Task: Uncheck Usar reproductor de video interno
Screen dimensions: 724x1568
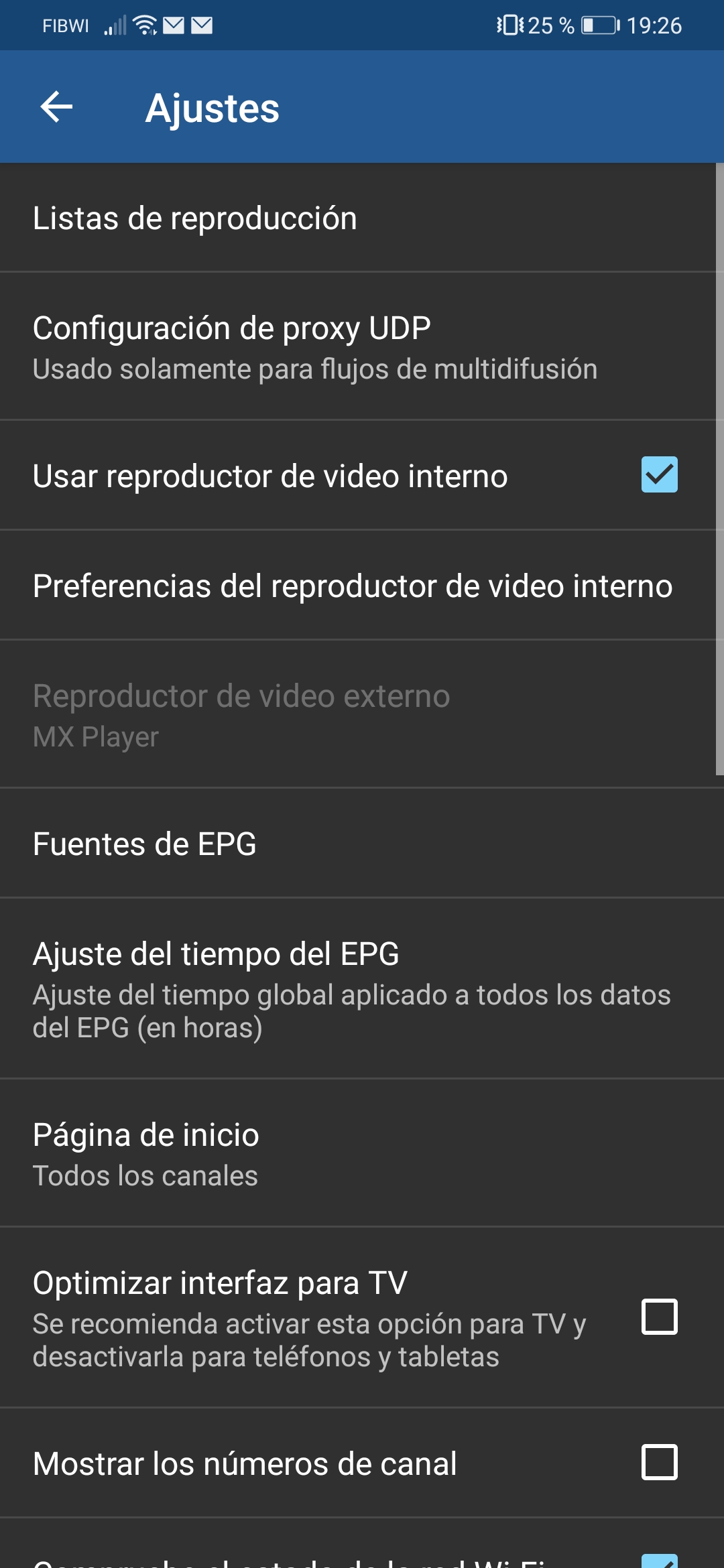Action: coord(659,475)
